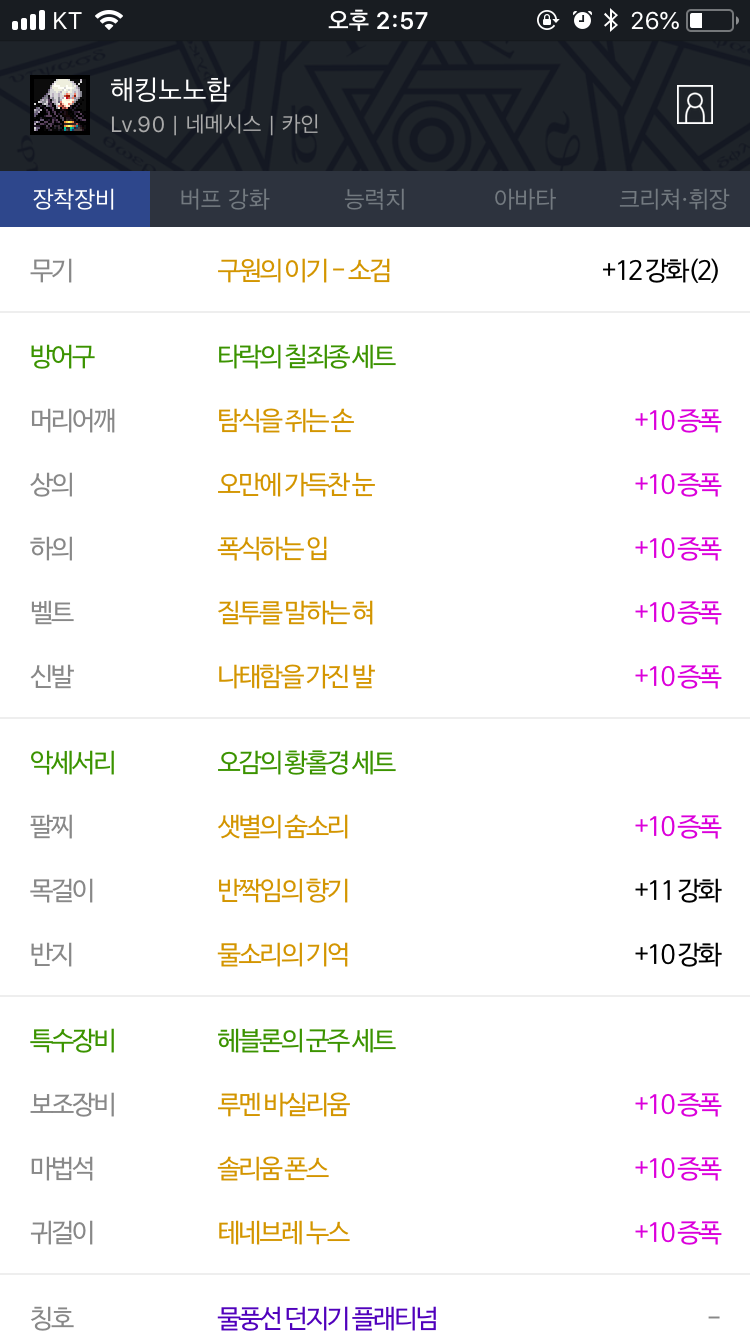Image resolution: width=750 pixels, height=1334 pixels.
Task: Open the character profile icon in the header
Action: point(695,104)
